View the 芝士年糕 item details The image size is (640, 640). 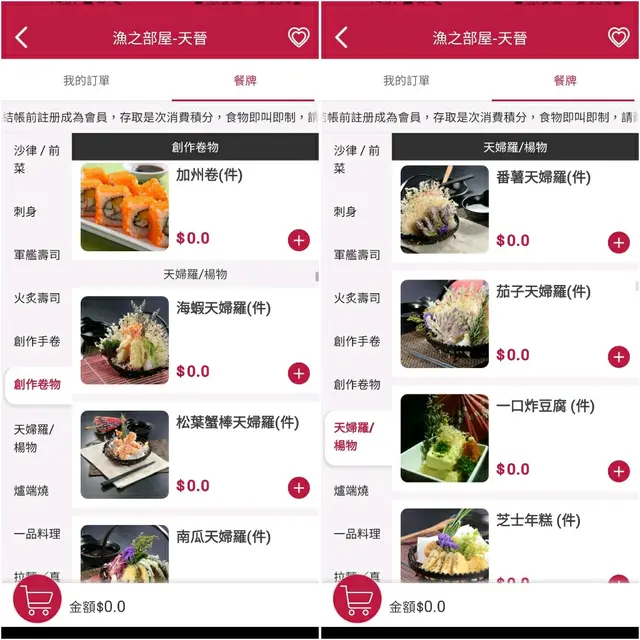(x=538, y=521)
